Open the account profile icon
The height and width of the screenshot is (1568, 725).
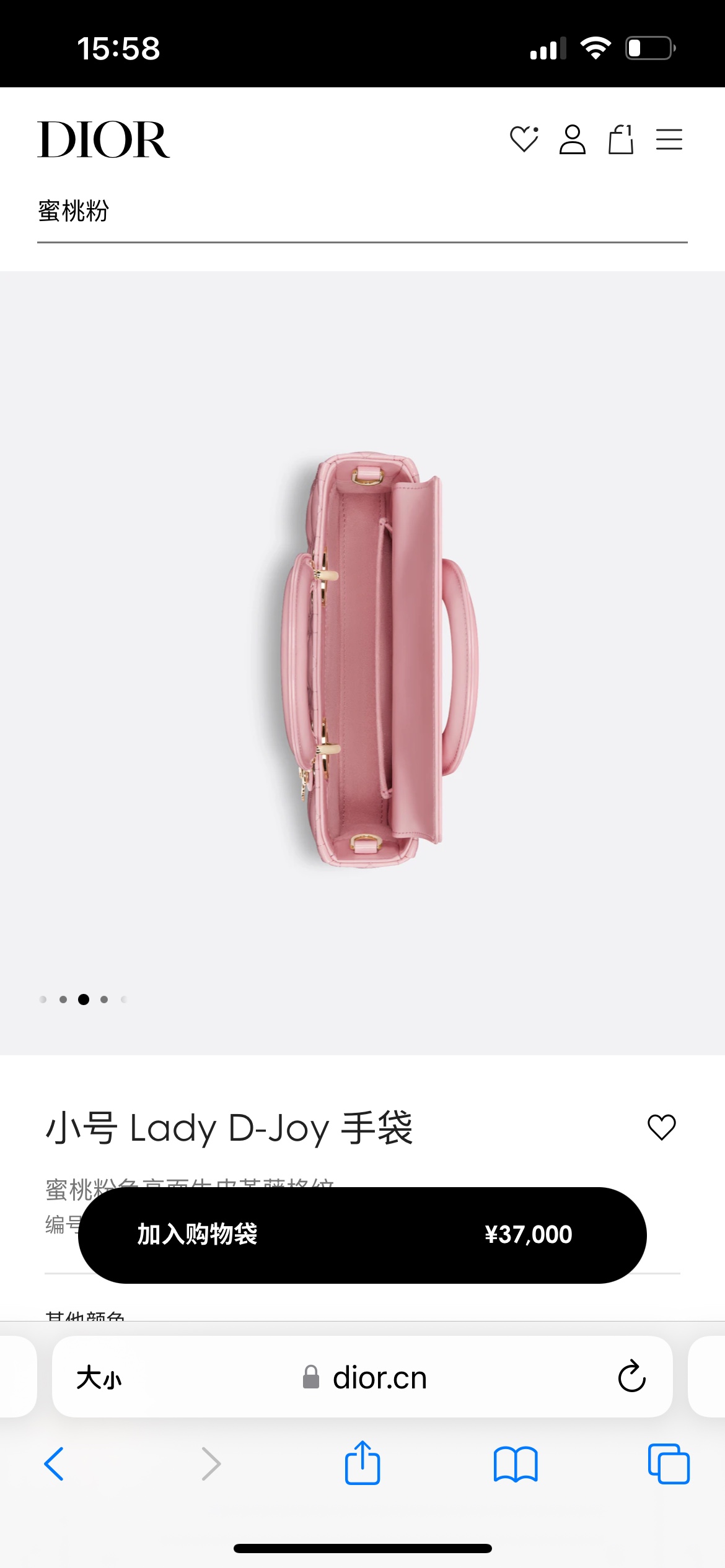tap(573, 139)
